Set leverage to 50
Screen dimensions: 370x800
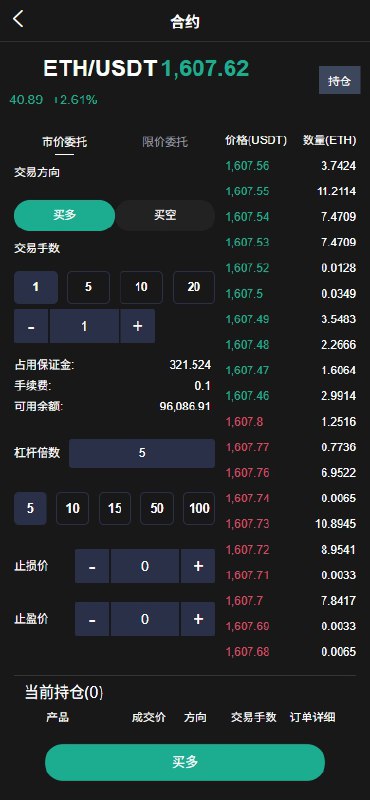pos(157,508)
